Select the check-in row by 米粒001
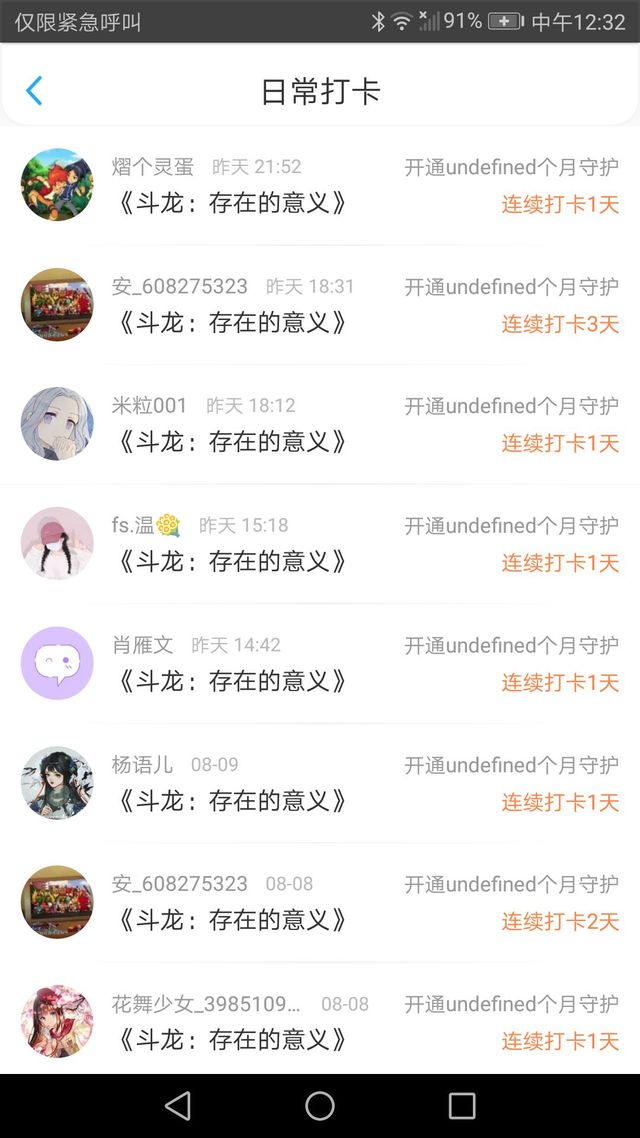Screen dimensions: 640x1138 320,424
